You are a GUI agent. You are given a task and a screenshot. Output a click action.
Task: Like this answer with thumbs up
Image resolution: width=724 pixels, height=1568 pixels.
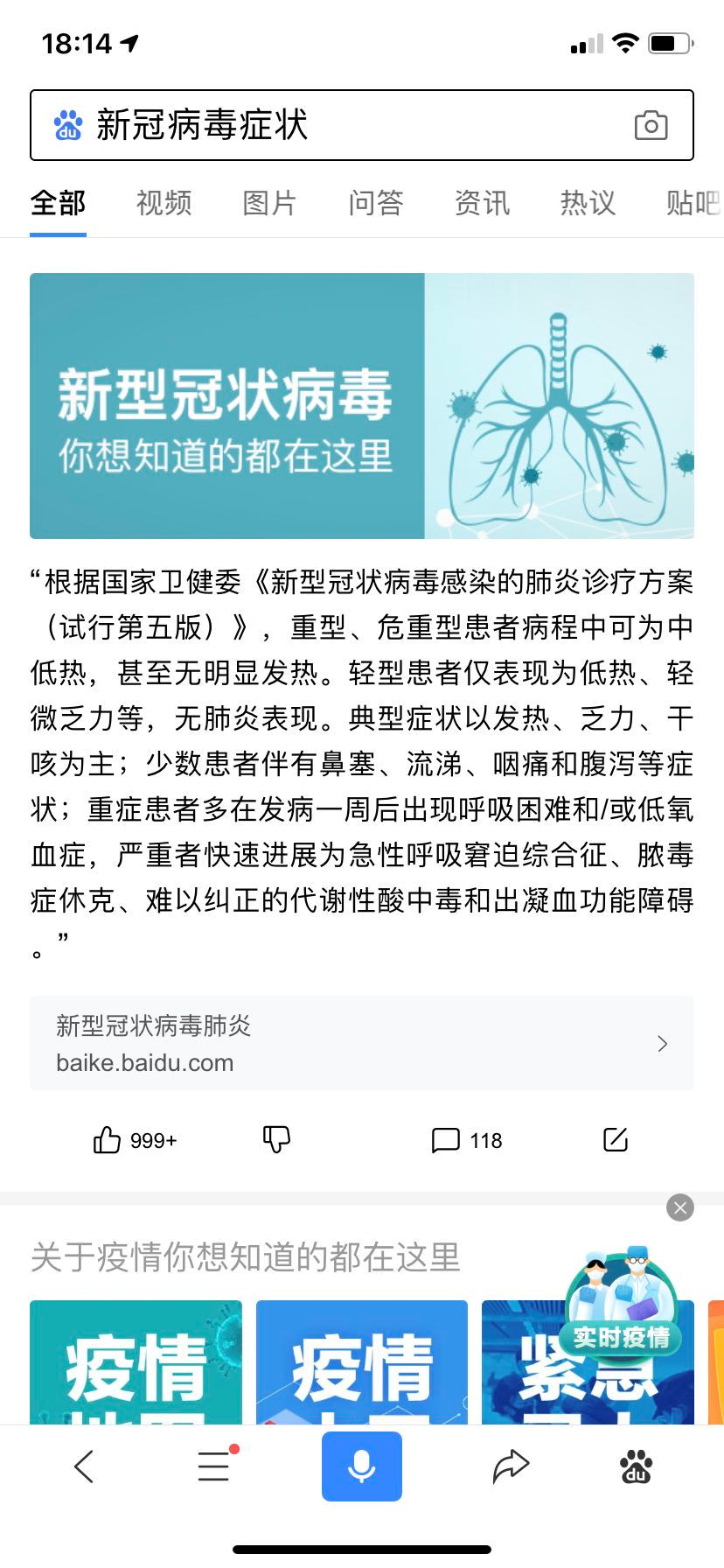(x=135, y=1140)
